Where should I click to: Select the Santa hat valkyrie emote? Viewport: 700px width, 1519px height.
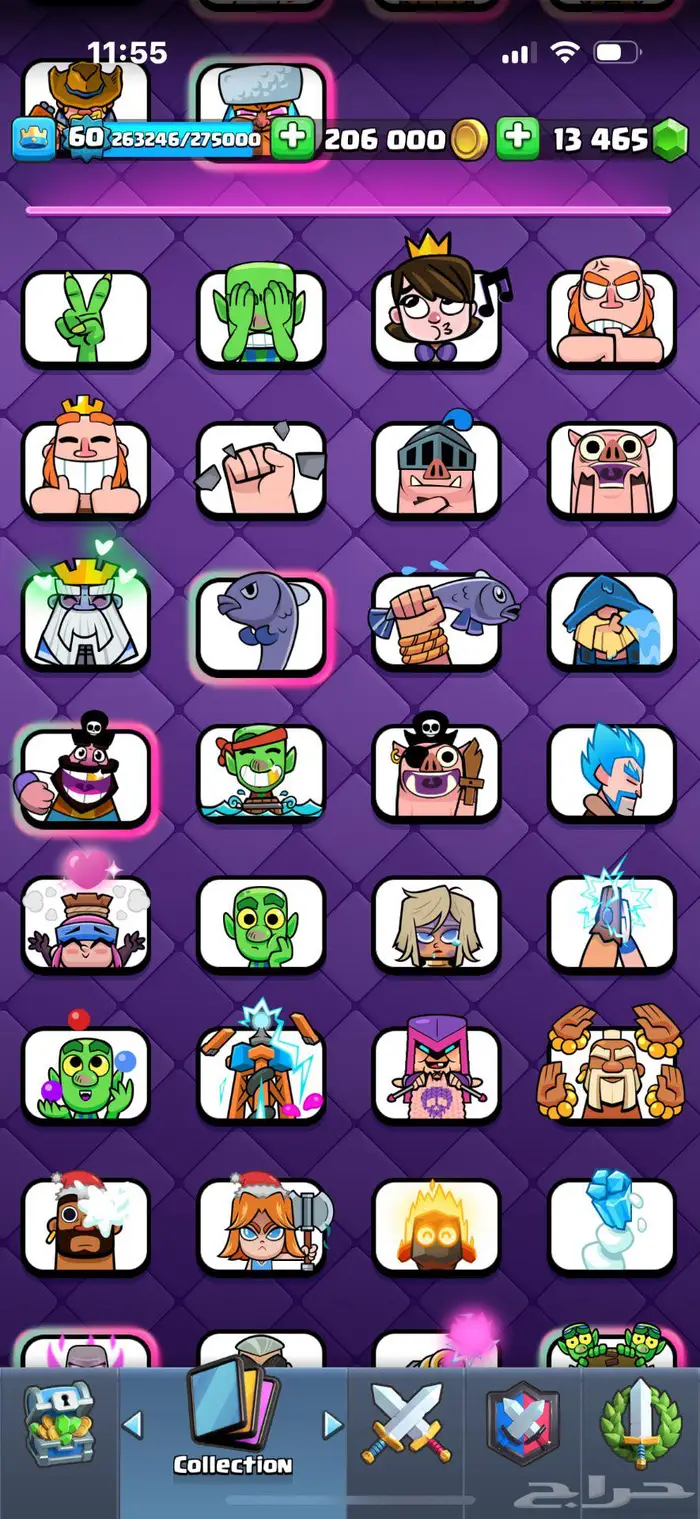pyautogui.click(x=261, y=1225)
